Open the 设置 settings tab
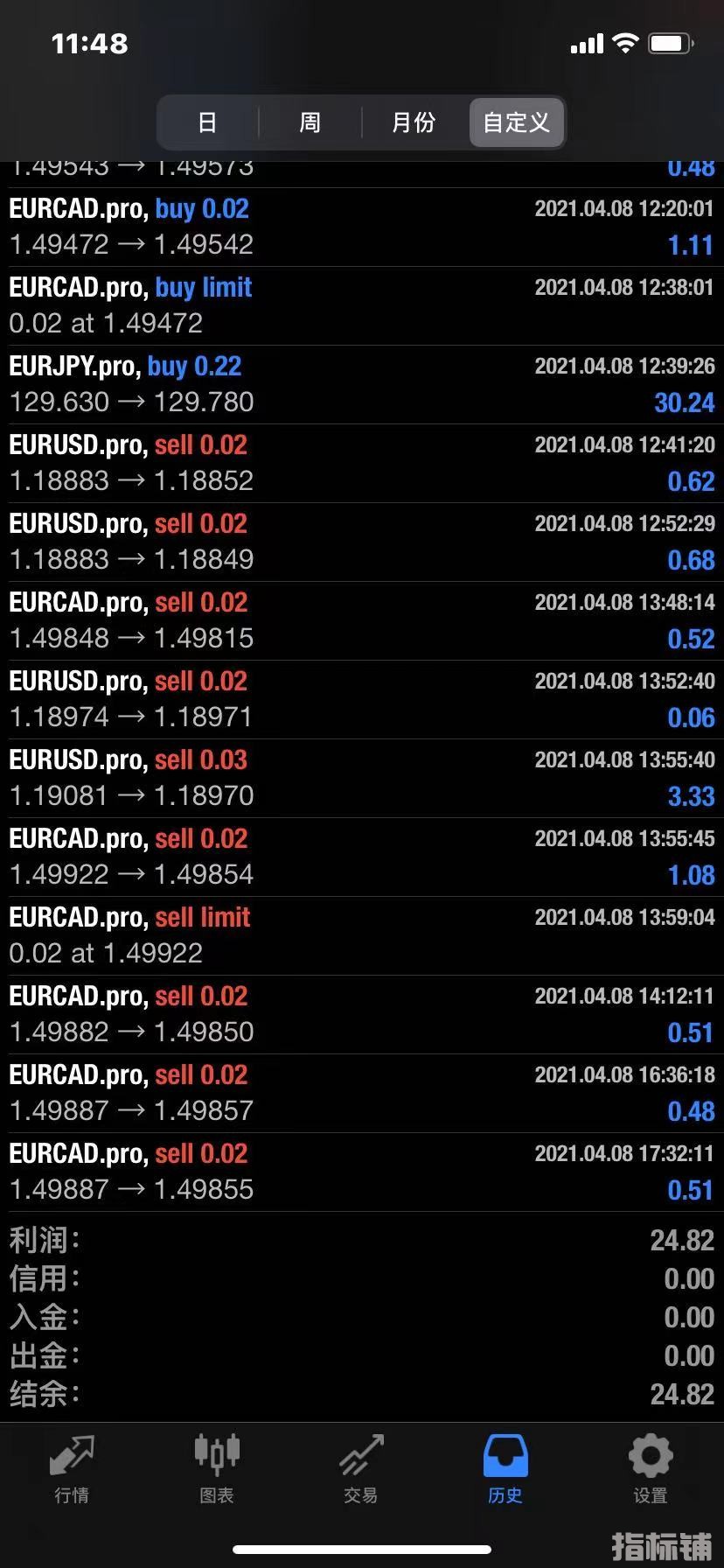Image resolution: width=724 pixels, height=1568 pixels. point(651,1469)
